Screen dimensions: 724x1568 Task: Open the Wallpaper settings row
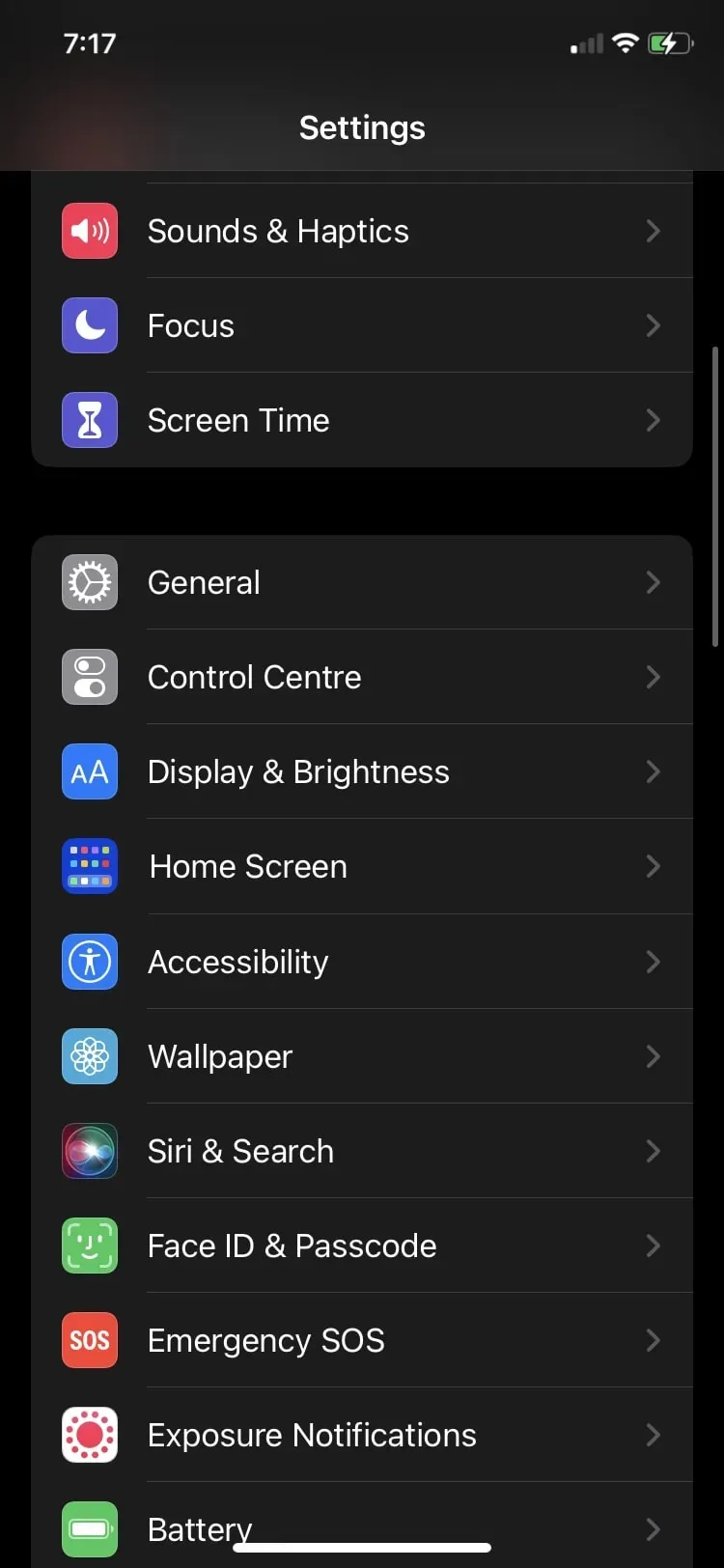pyautogui.click(x=362, y=1056)
